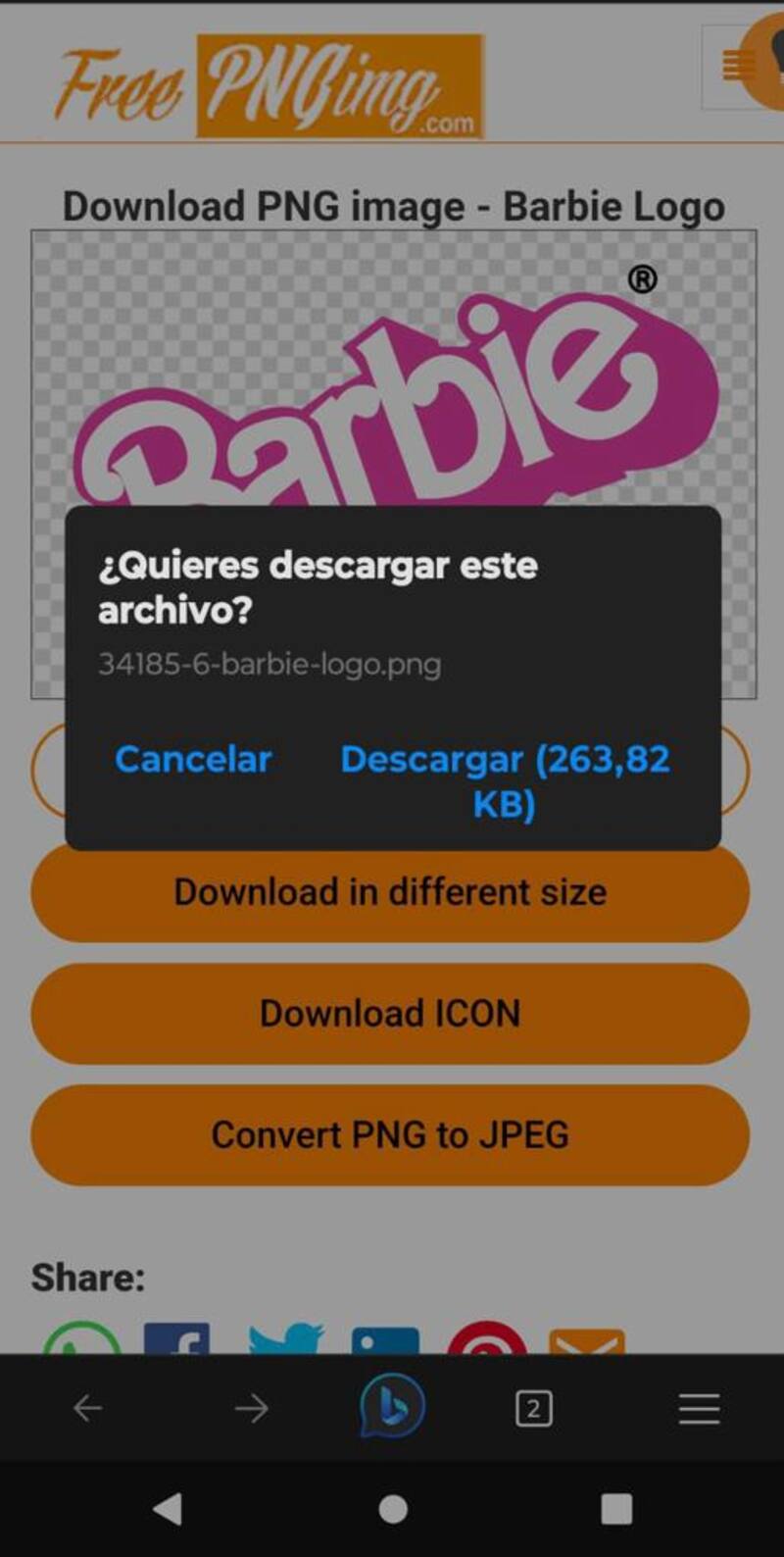Cancel the download dialog
Viewport: 784px width, 1557px height.
193,759
